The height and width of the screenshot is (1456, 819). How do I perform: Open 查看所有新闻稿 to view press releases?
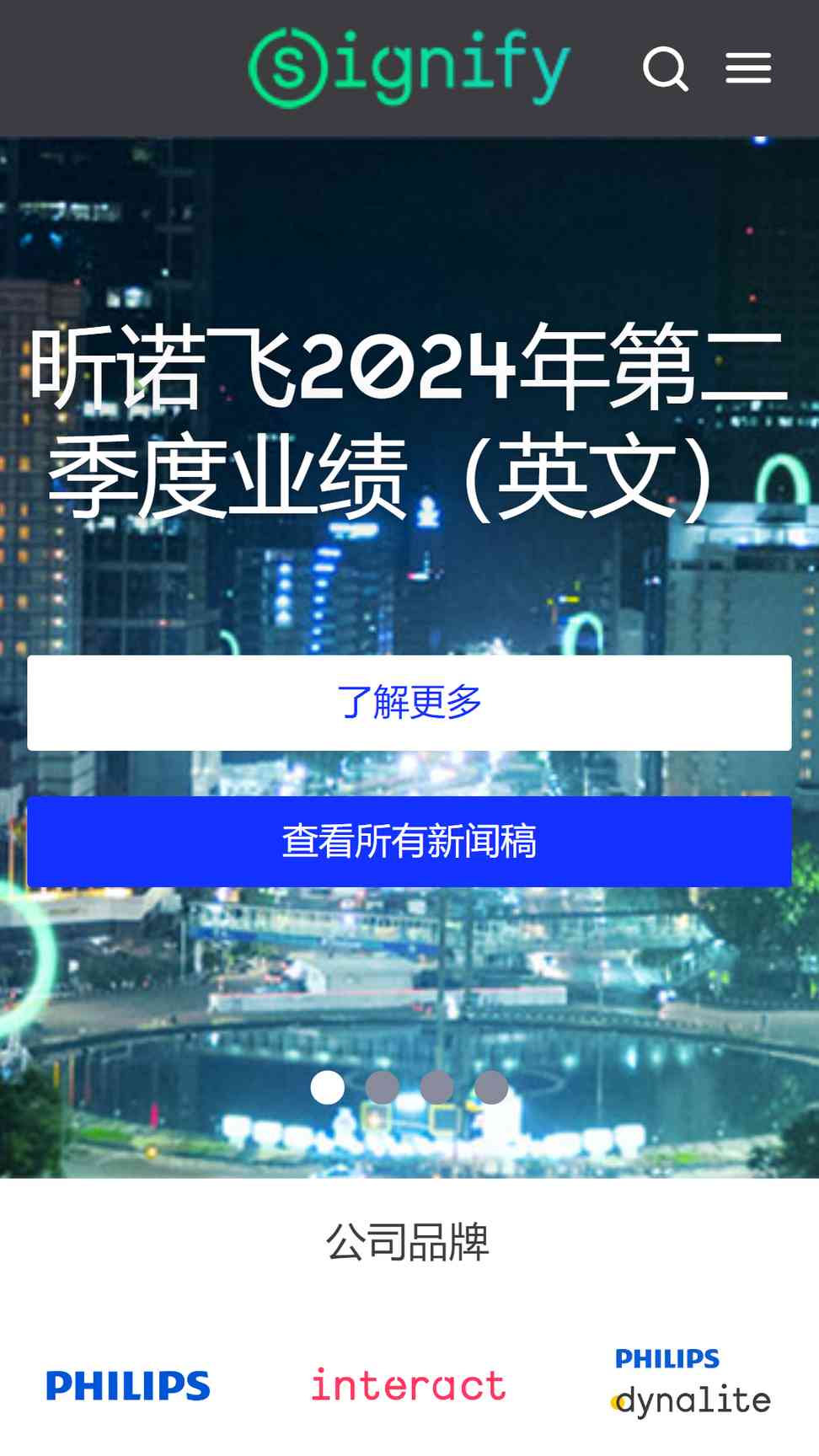click(409, 841)
